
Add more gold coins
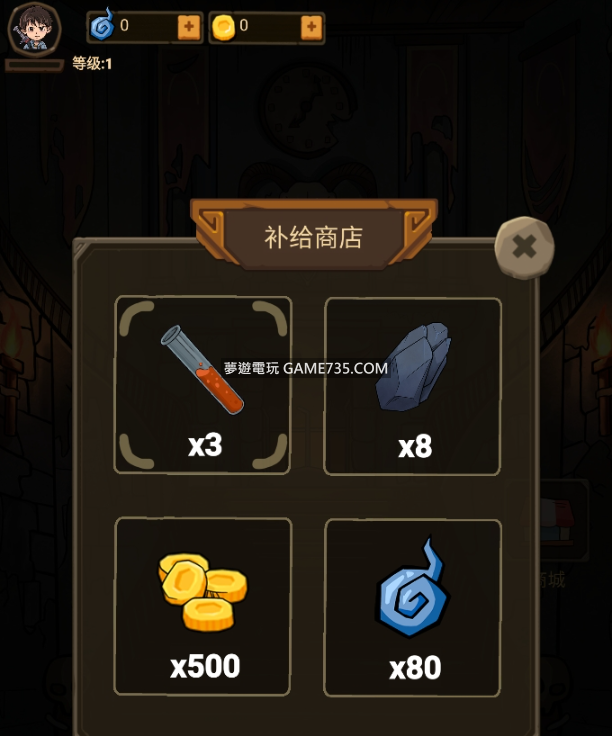coord(311,27)
